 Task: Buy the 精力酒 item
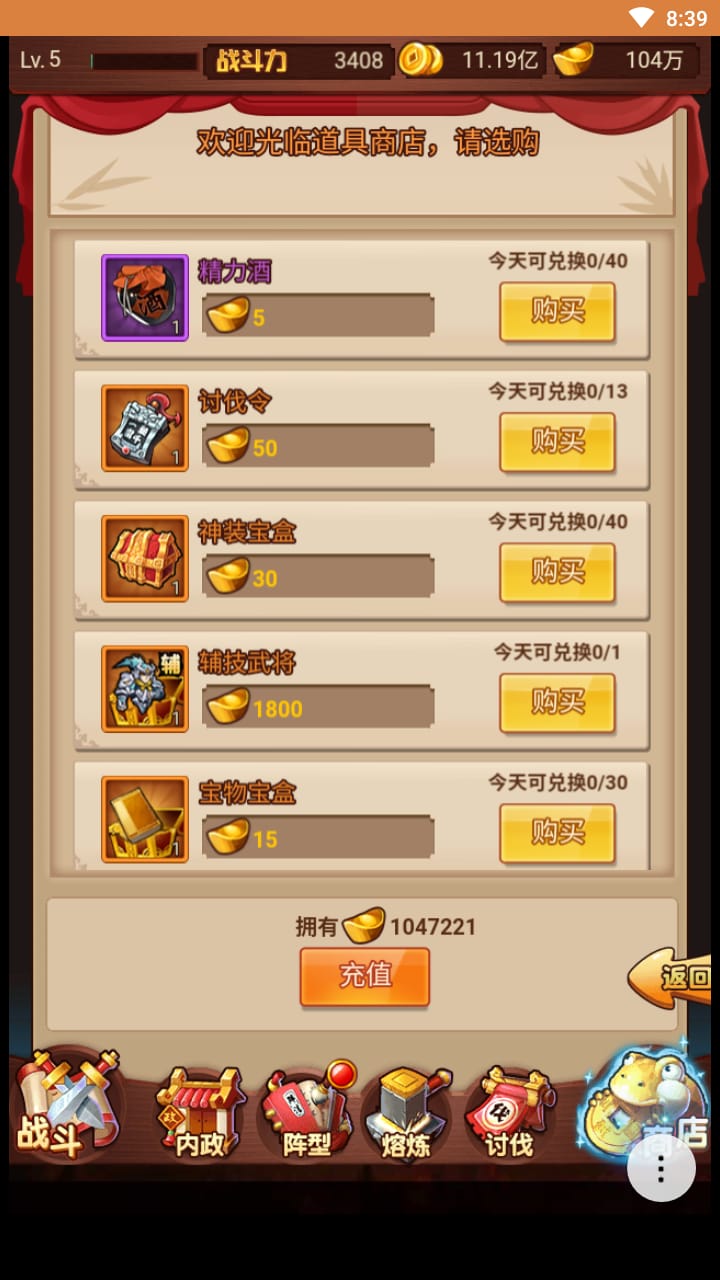[x=557, y=311]
